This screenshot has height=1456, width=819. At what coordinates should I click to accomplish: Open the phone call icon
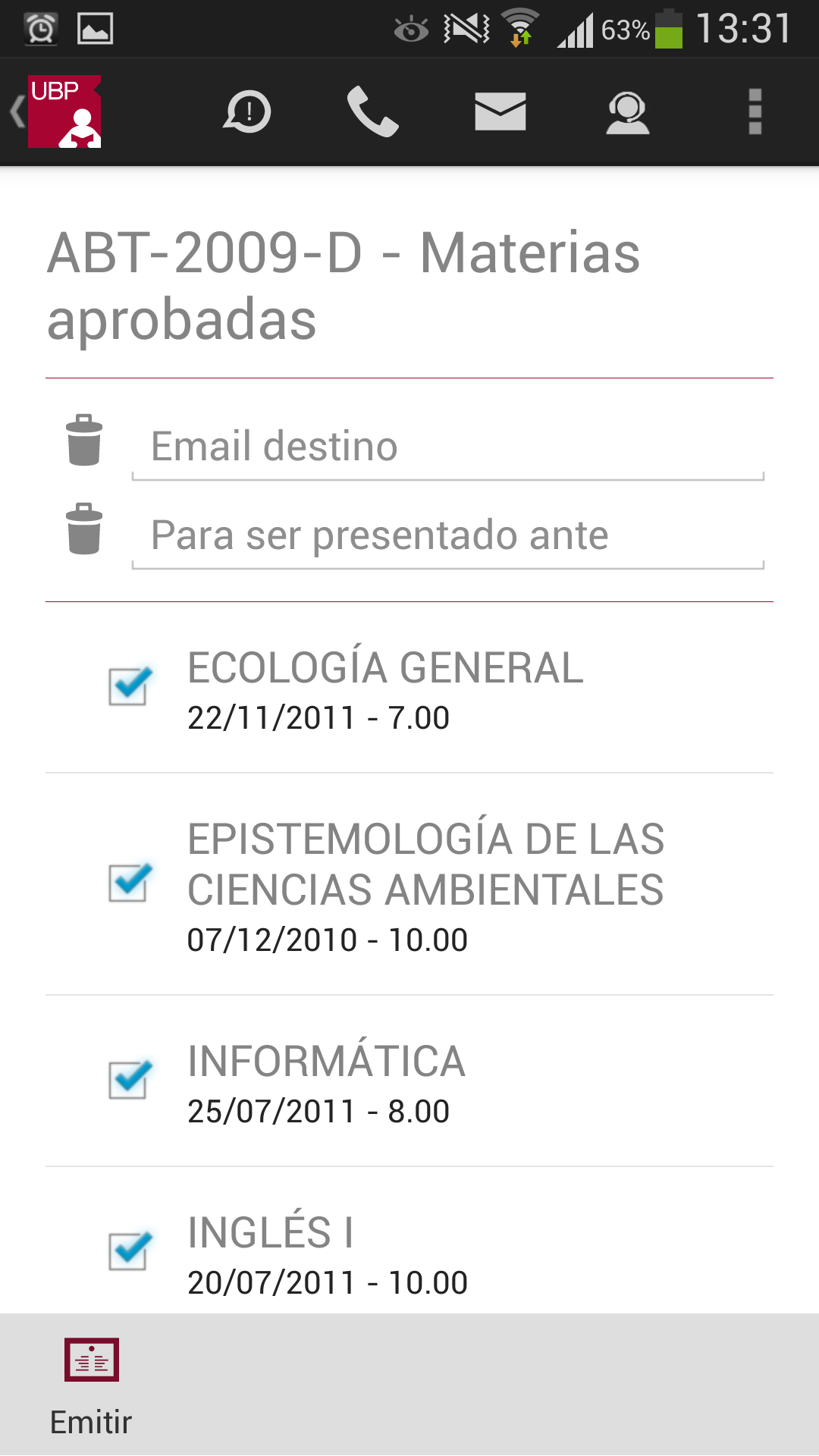372,111
